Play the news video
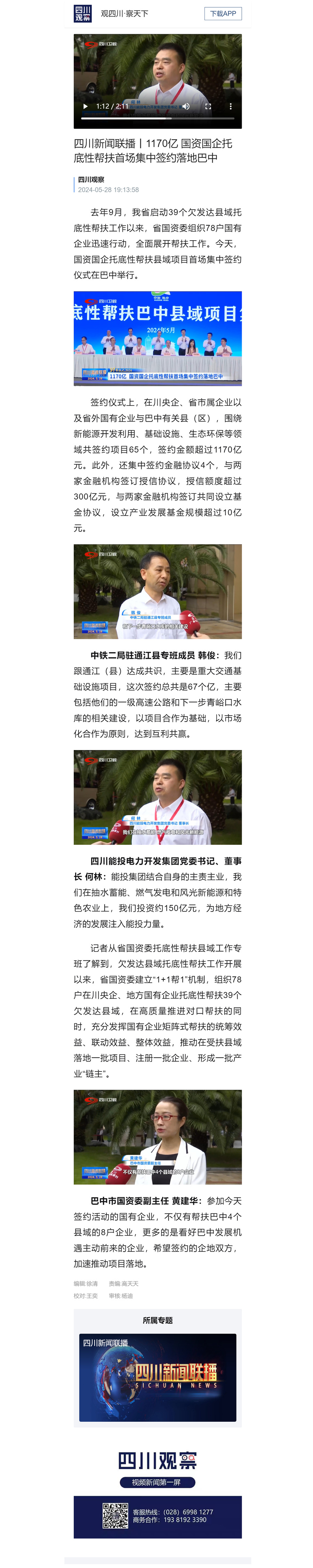313x1568 pixels. click(85, 107)
